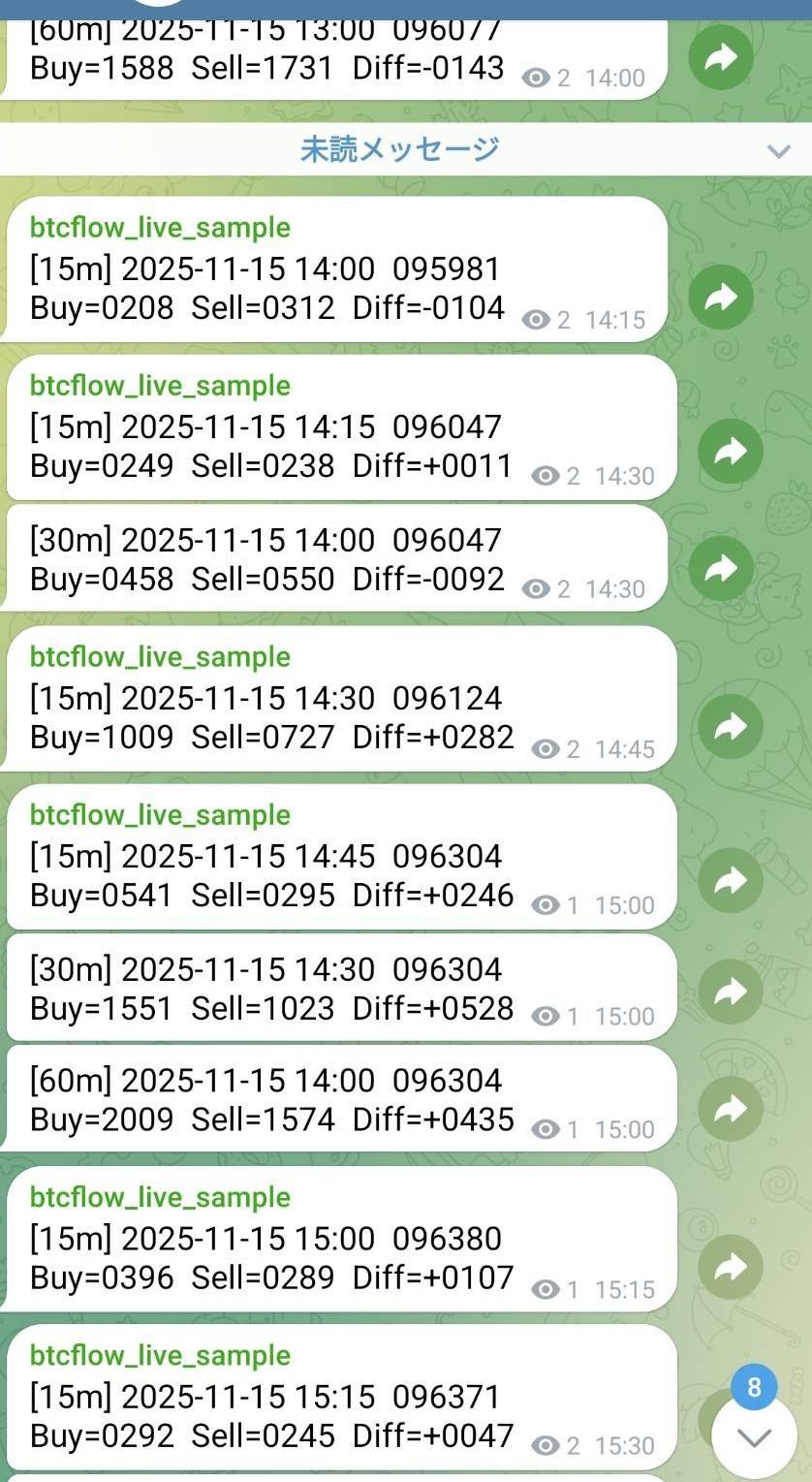Share the 30m 14:30 message
The height and width of the screenshot is (1482, 812).
point(731,993)
